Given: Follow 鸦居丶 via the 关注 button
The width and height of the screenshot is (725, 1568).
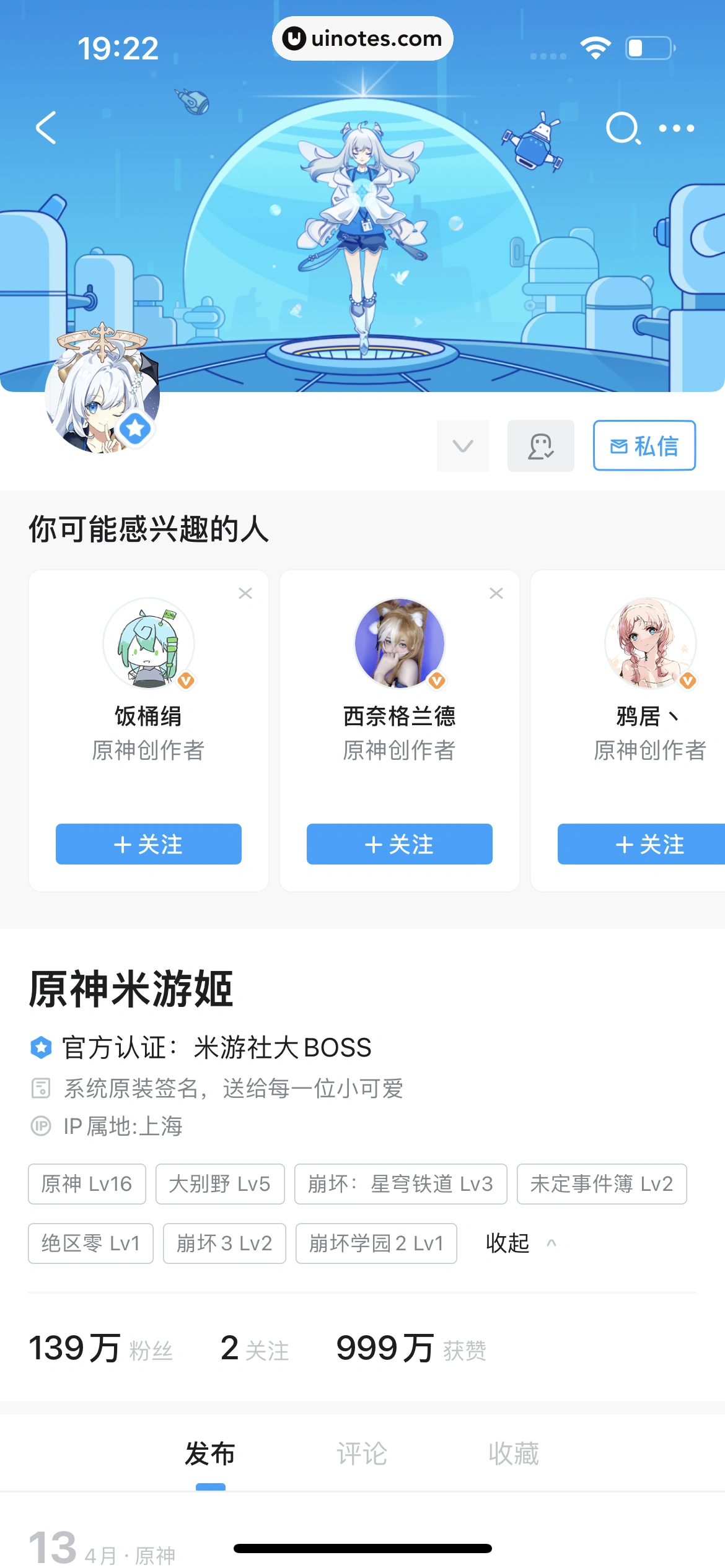Looking at the screenshot, I should [x=649, y=844].
